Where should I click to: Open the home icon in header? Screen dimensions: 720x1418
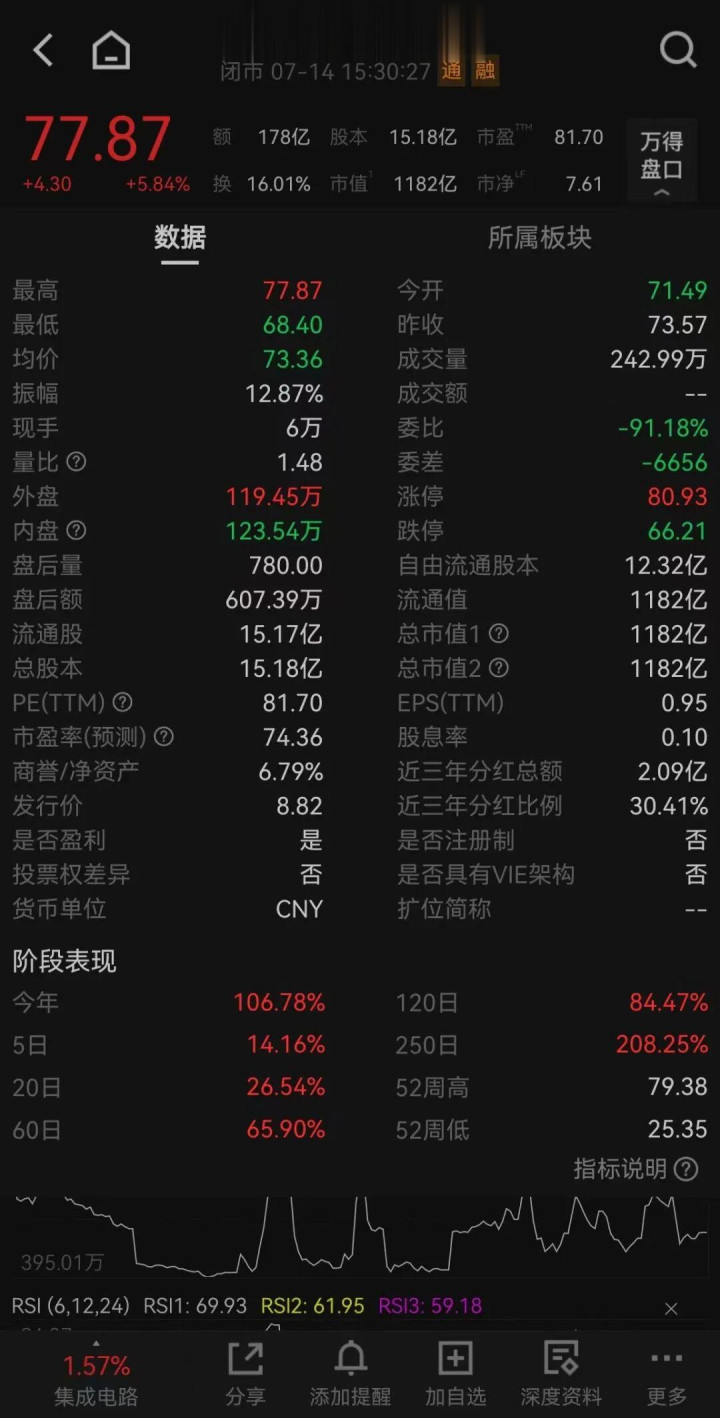pyautogui.click(x=111, y=49)
